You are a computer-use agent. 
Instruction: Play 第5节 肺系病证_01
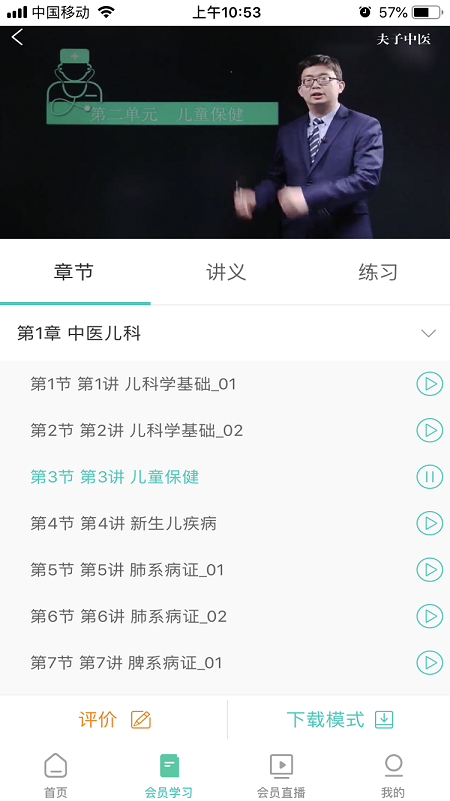click(430, 570)
